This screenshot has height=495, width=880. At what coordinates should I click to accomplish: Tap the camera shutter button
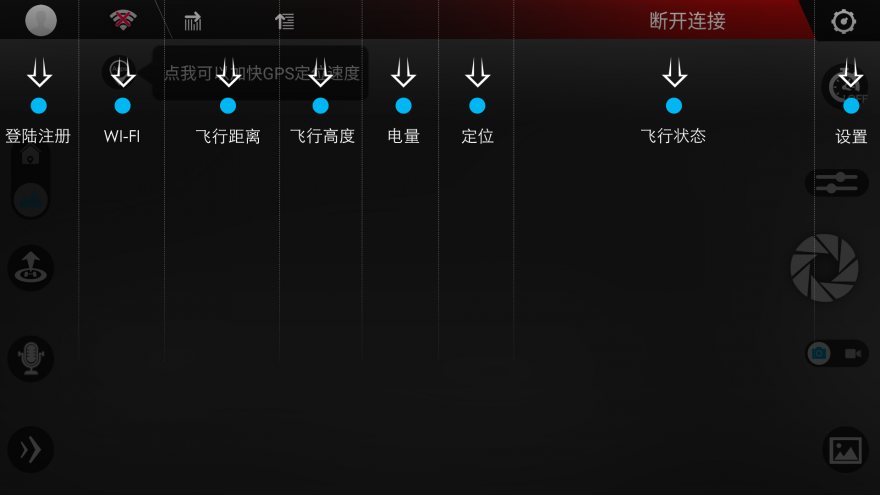824,268
